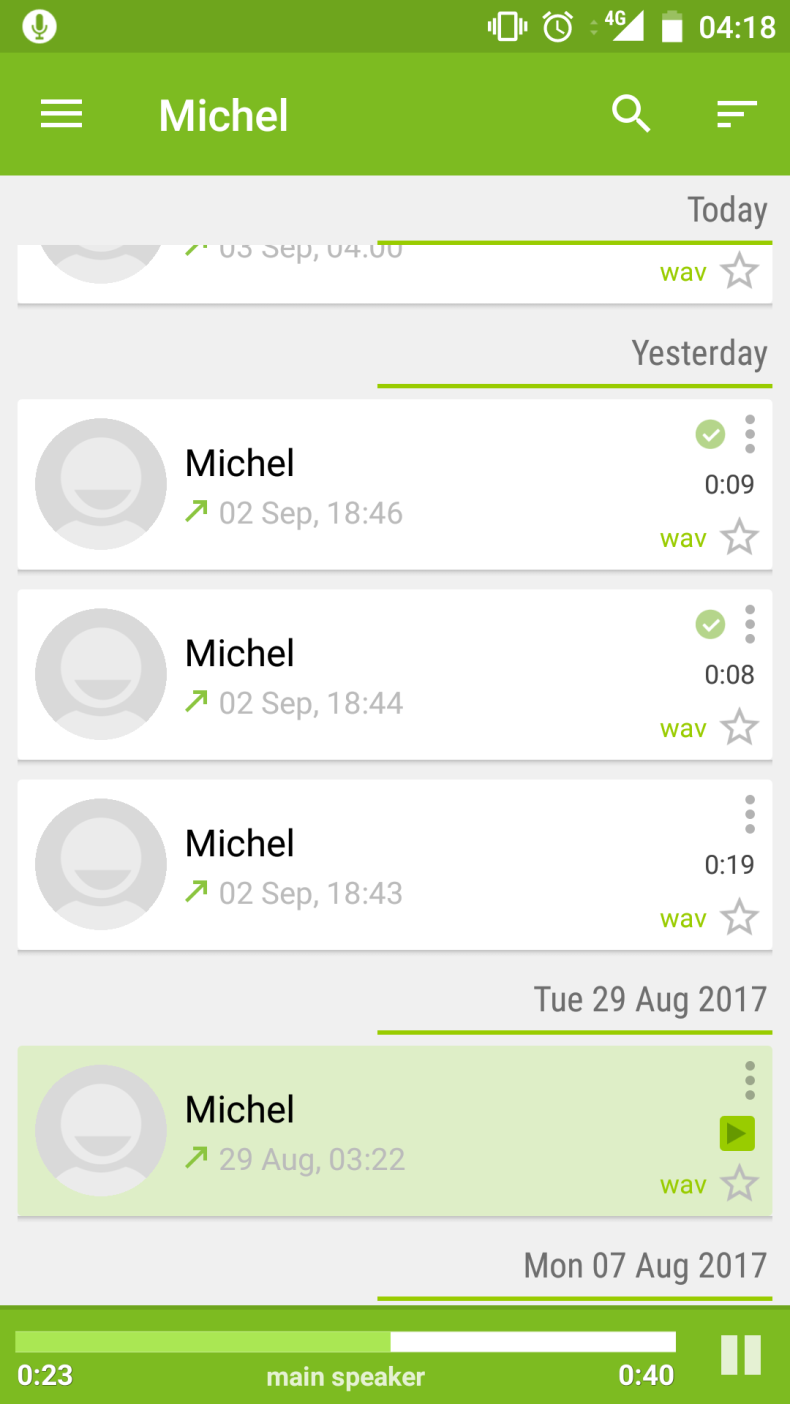Image resolution: width=790 pixels, height=1404 pixels.
Task: Select the 29 Aug, 03:22 recording
Action: (395, 1131)
